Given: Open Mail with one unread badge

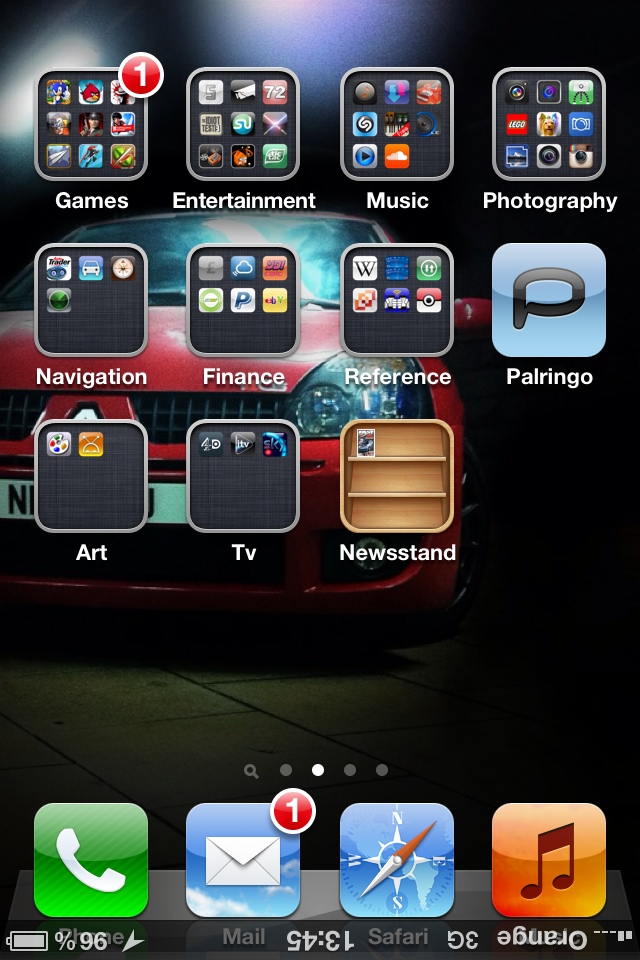Looking at the screenshot, I should tap(243, 860).
